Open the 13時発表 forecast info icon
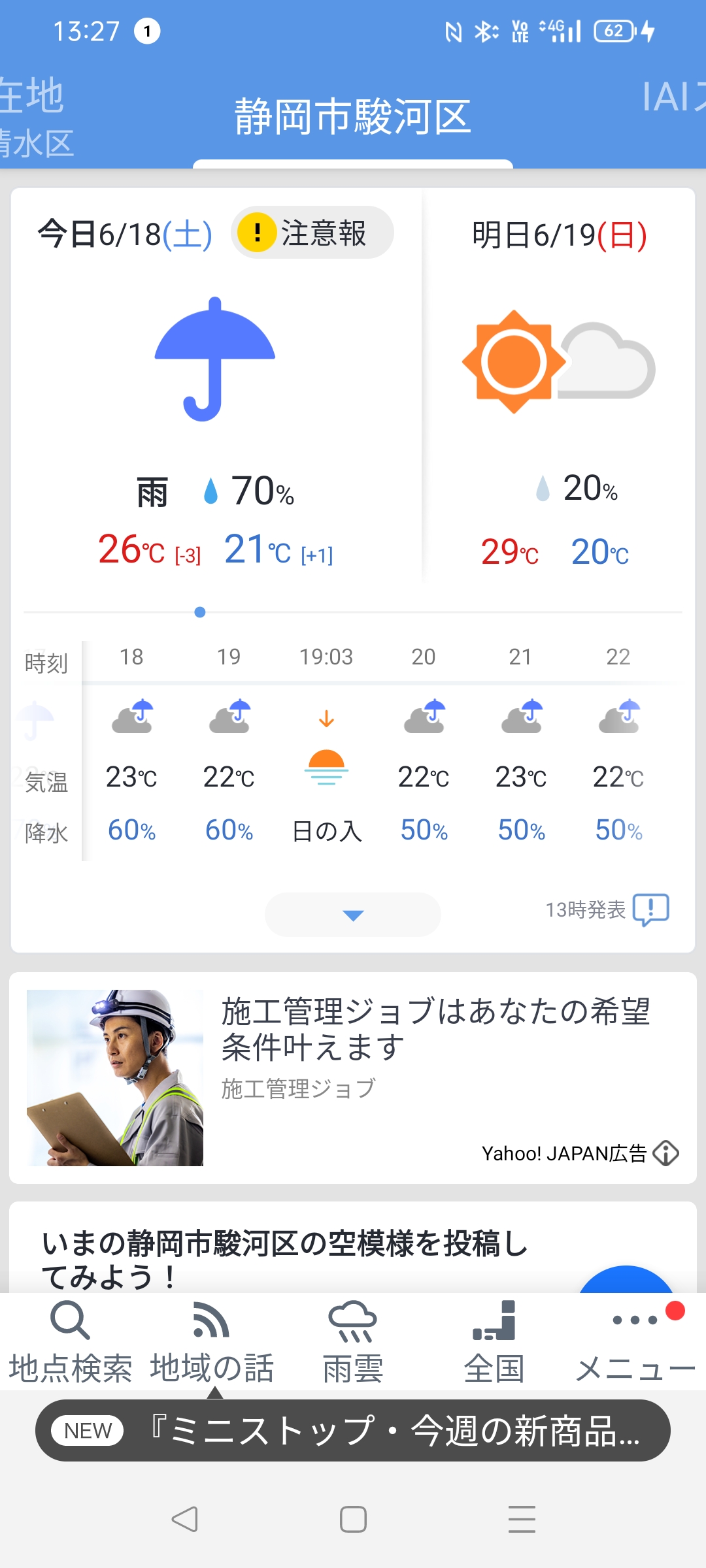 coord(650,909)
